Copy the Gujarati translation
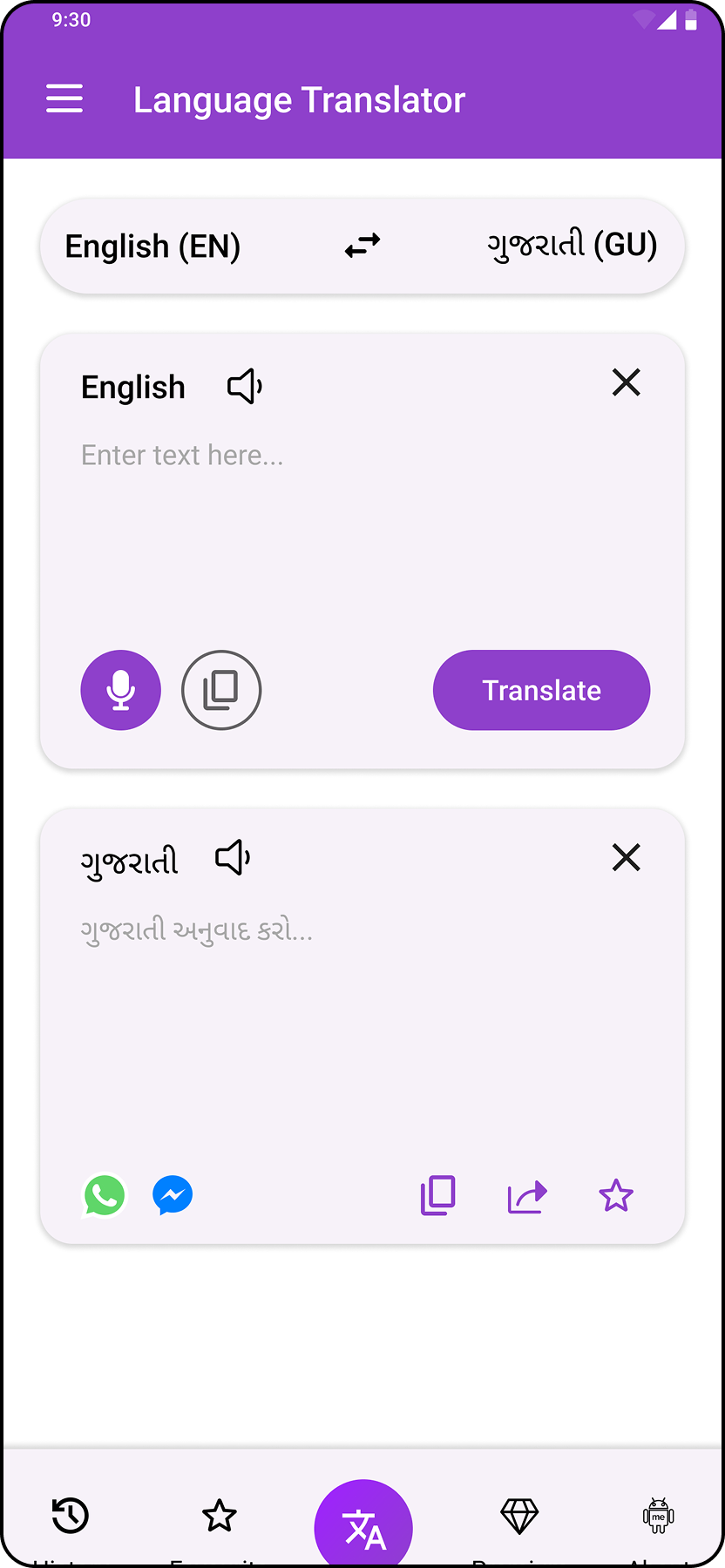Screen dimensions: 725x1568 click(x=438, y=1195)
